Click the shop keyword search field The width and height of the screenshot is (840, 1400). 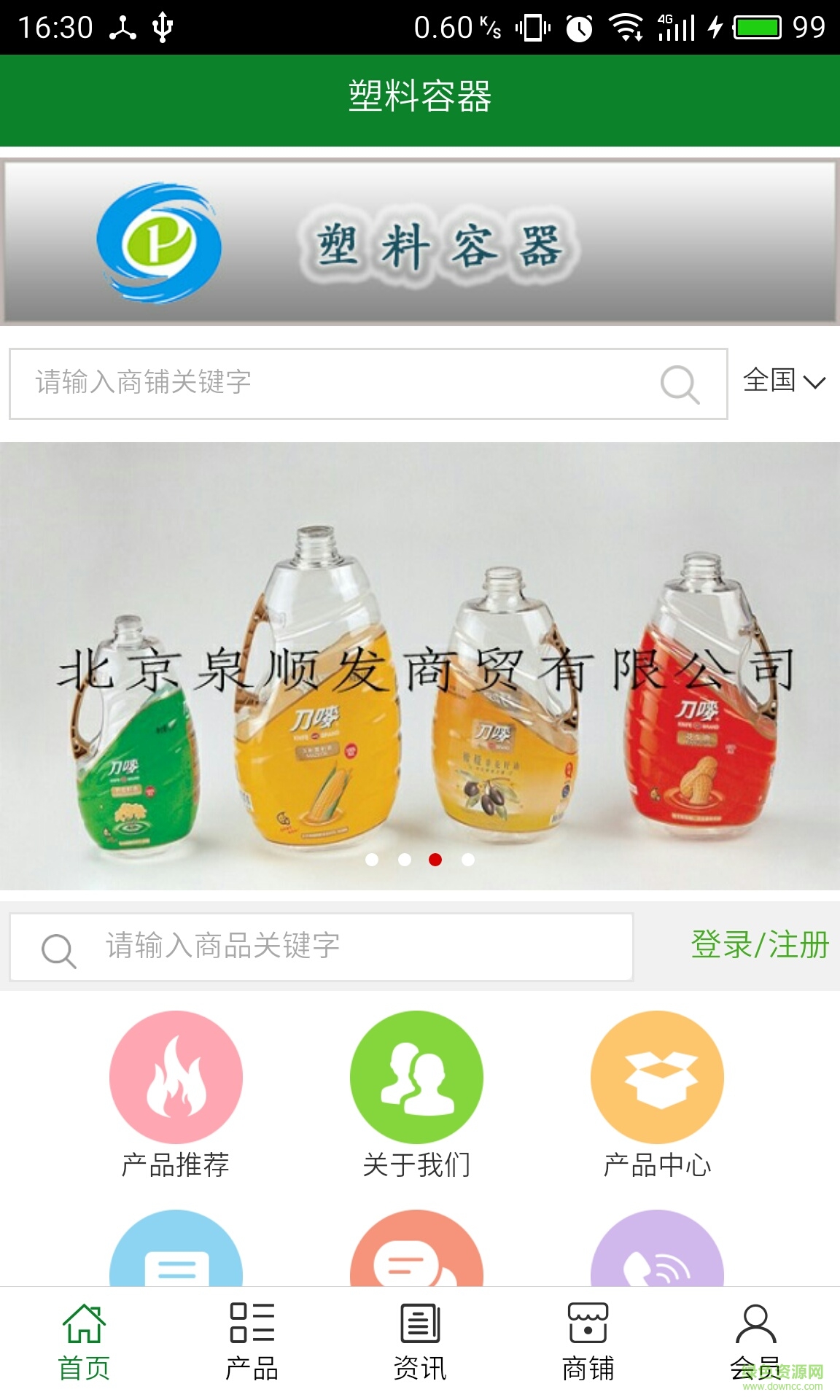[x=292, y=383]
